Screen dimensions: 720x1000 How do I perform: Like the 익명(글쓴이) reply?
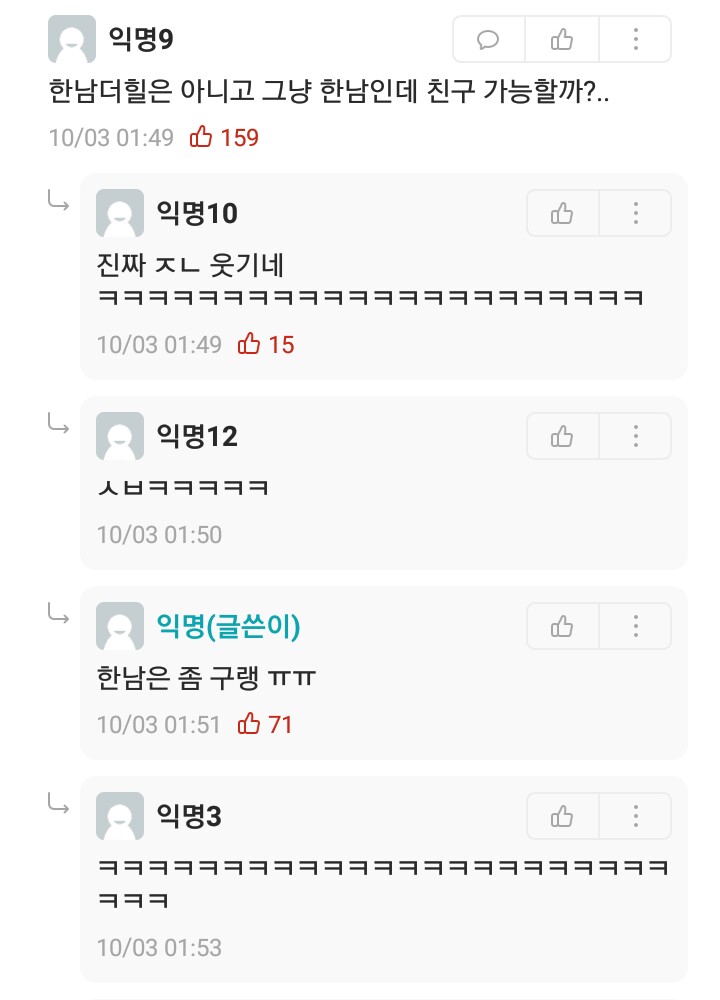[562, 626]
